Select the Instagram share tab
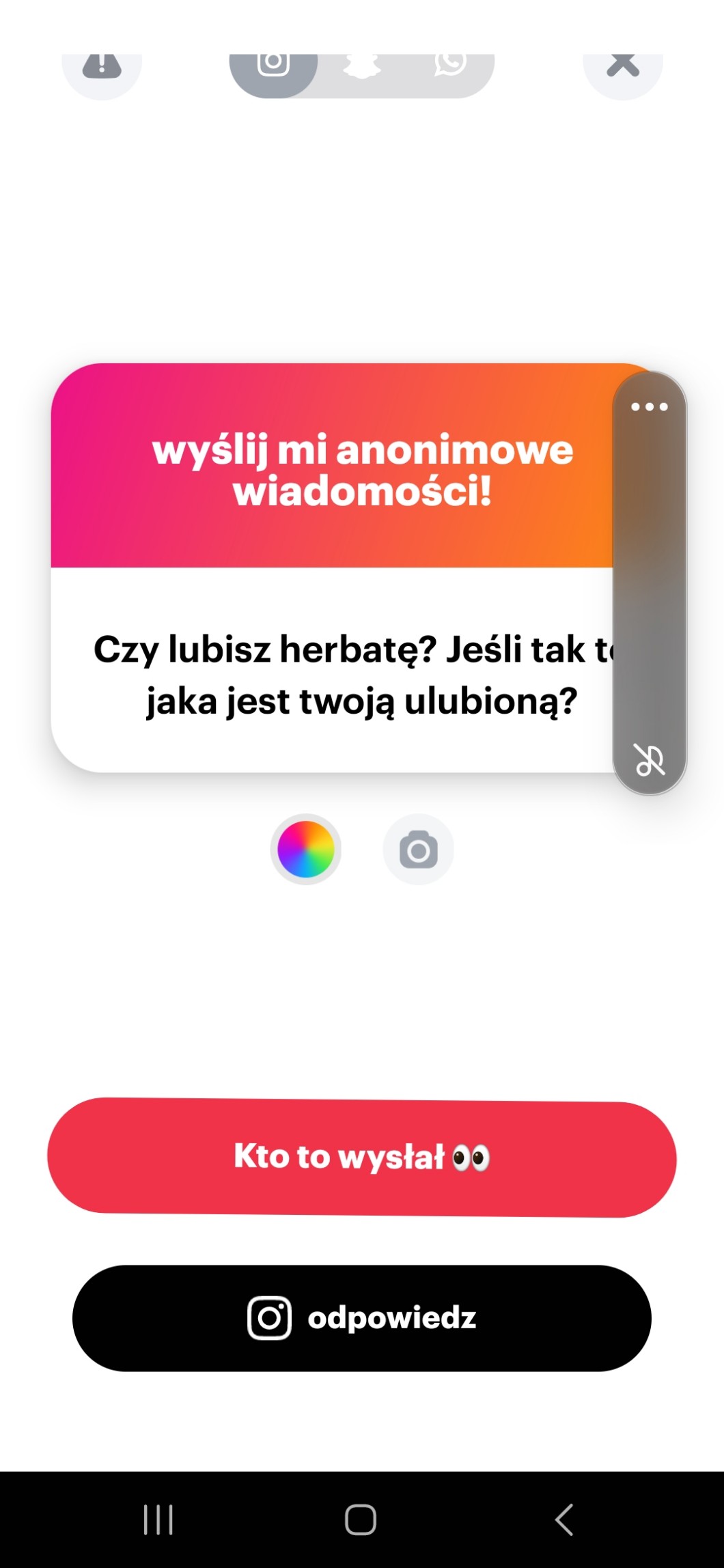 point(273,68)
